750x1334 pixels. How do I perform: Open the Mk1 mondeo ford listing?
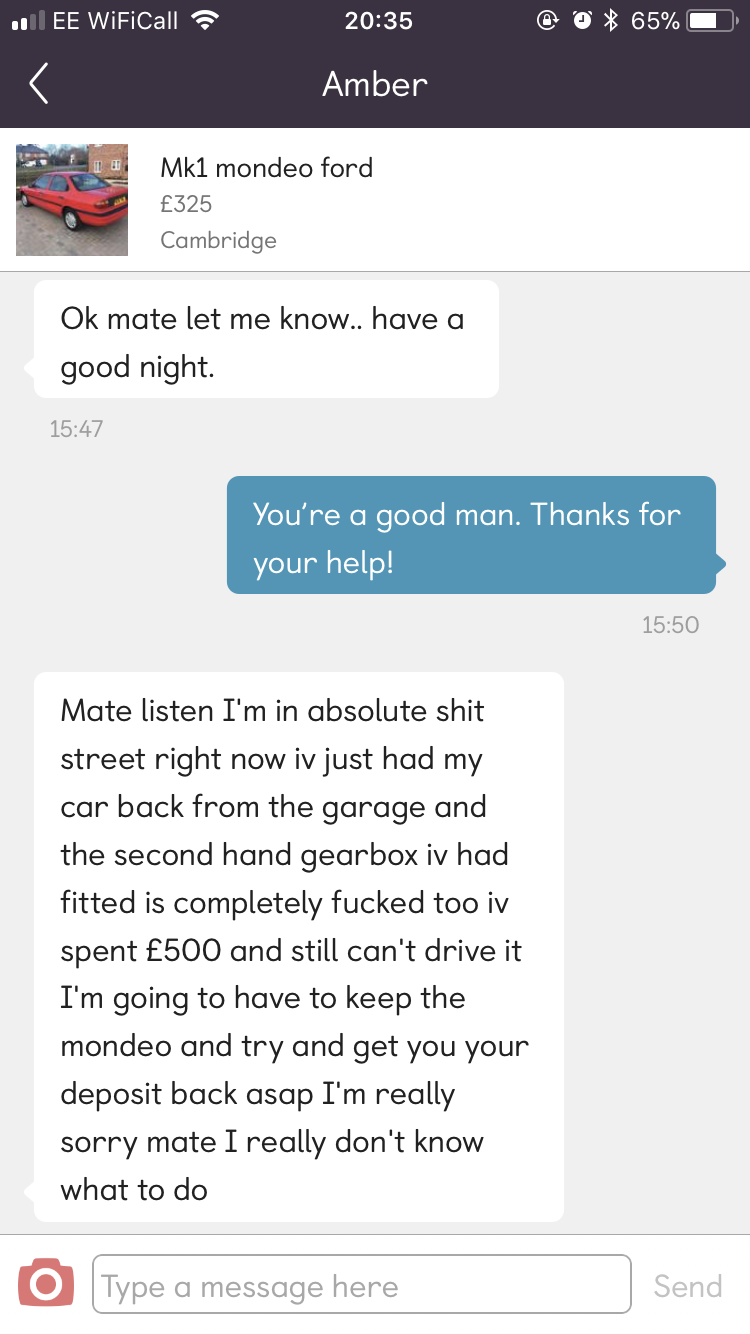[x=375, y=200]
